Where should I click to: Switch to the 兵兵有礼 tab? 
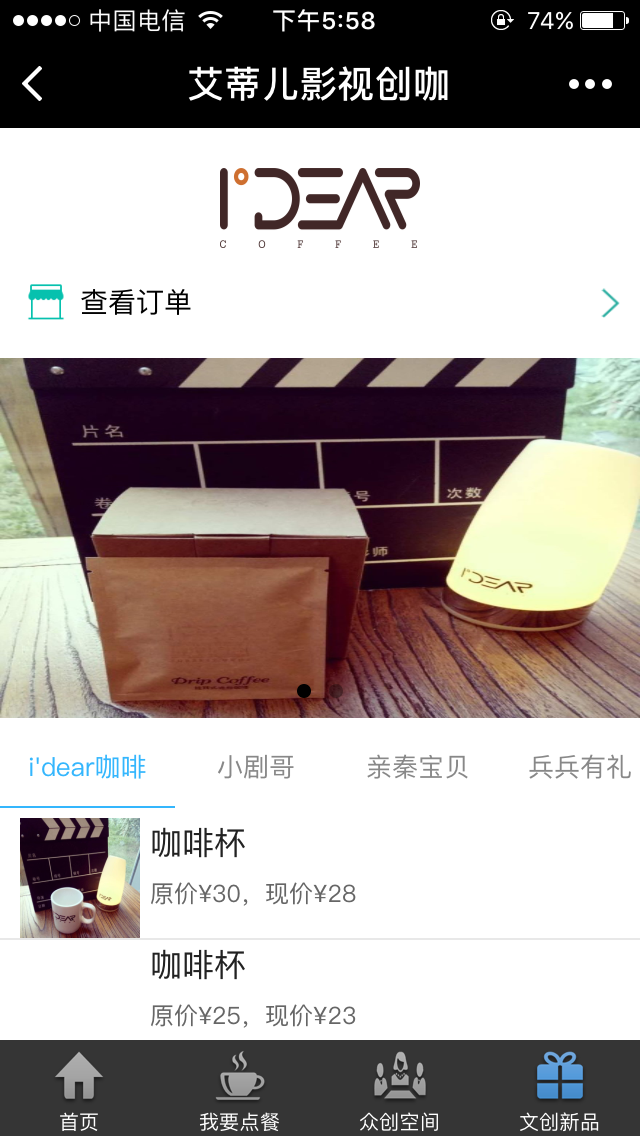tap(579, 767)
